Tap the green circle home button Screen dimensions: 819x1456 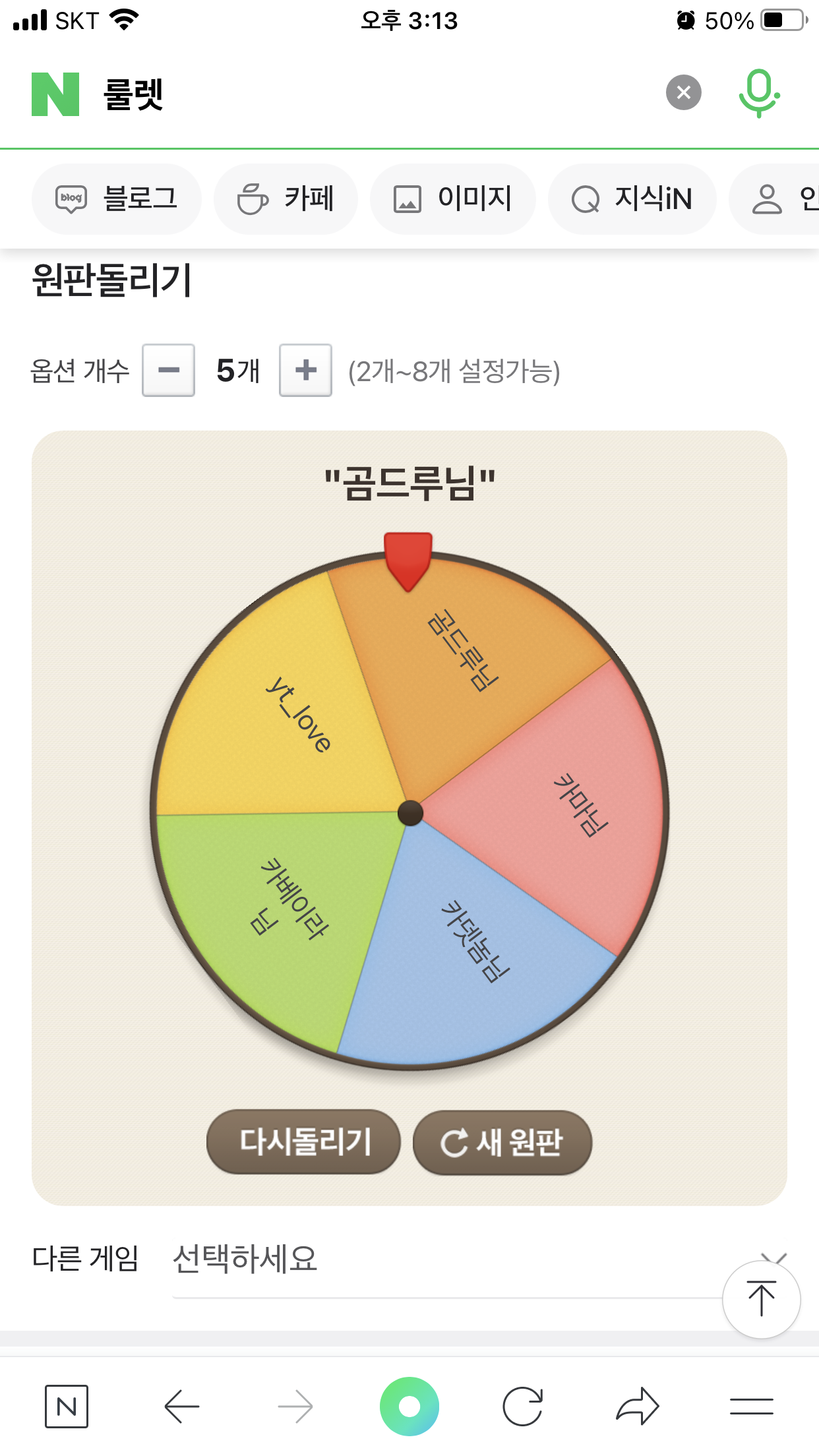[x=409, y=1407]
